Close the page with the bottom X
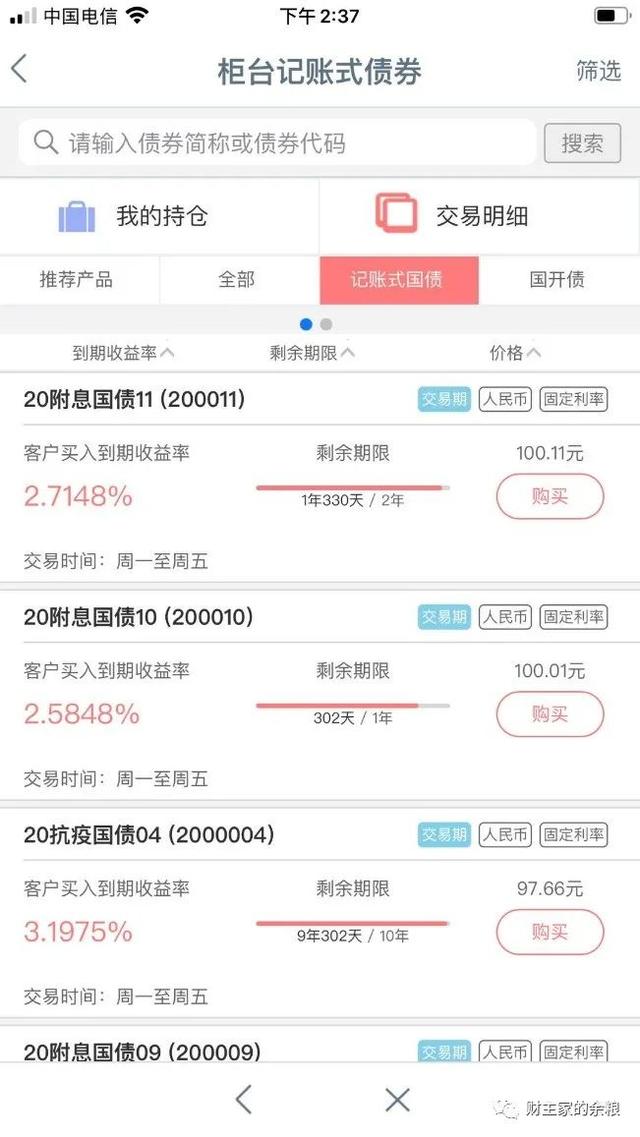Screen dimensions: 640x1137 [x=397, y=1100]
